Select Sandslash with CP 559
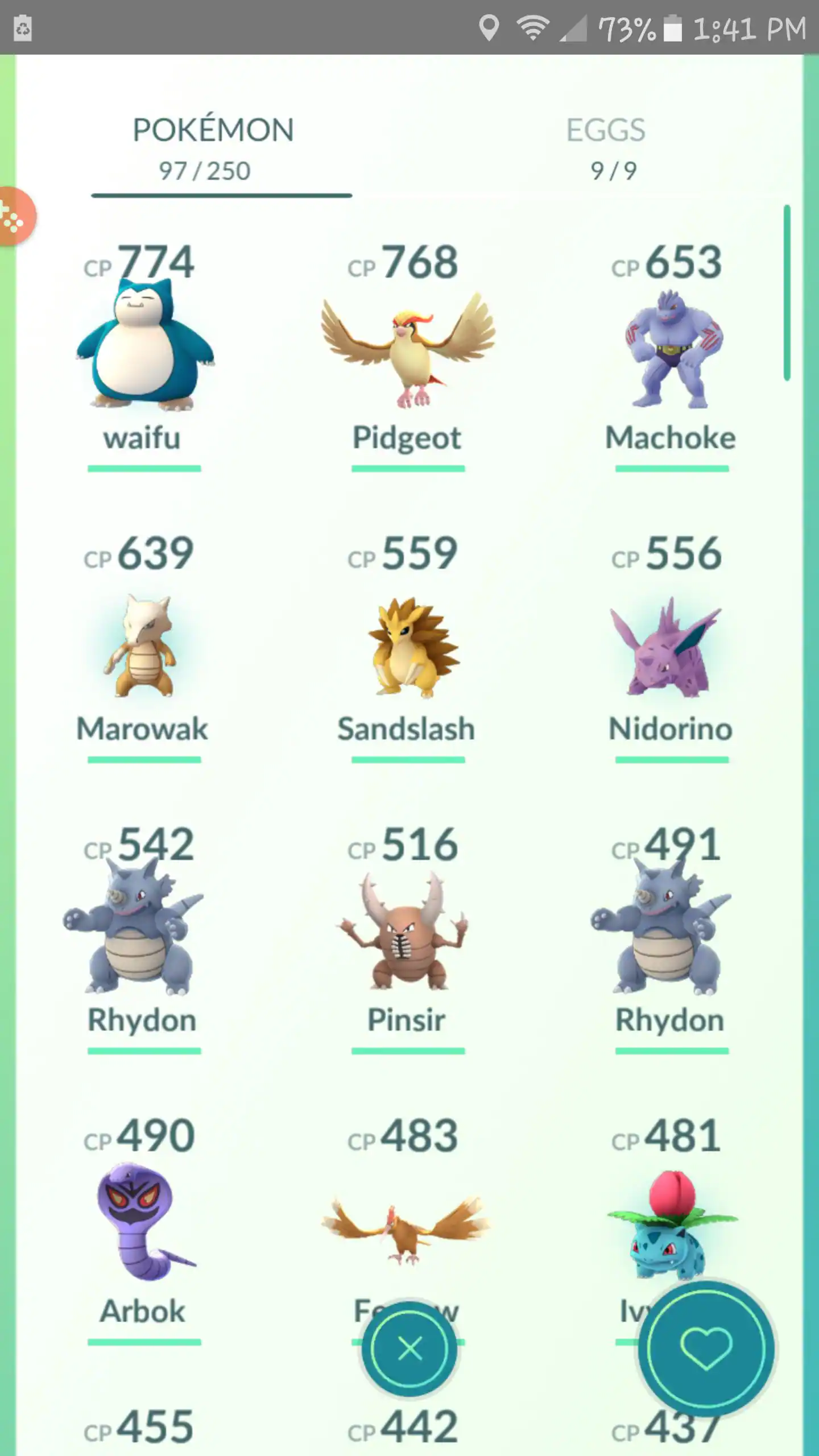Viewport: 819px width, 1456px height. pyautogui.click(x=407, y=646)
